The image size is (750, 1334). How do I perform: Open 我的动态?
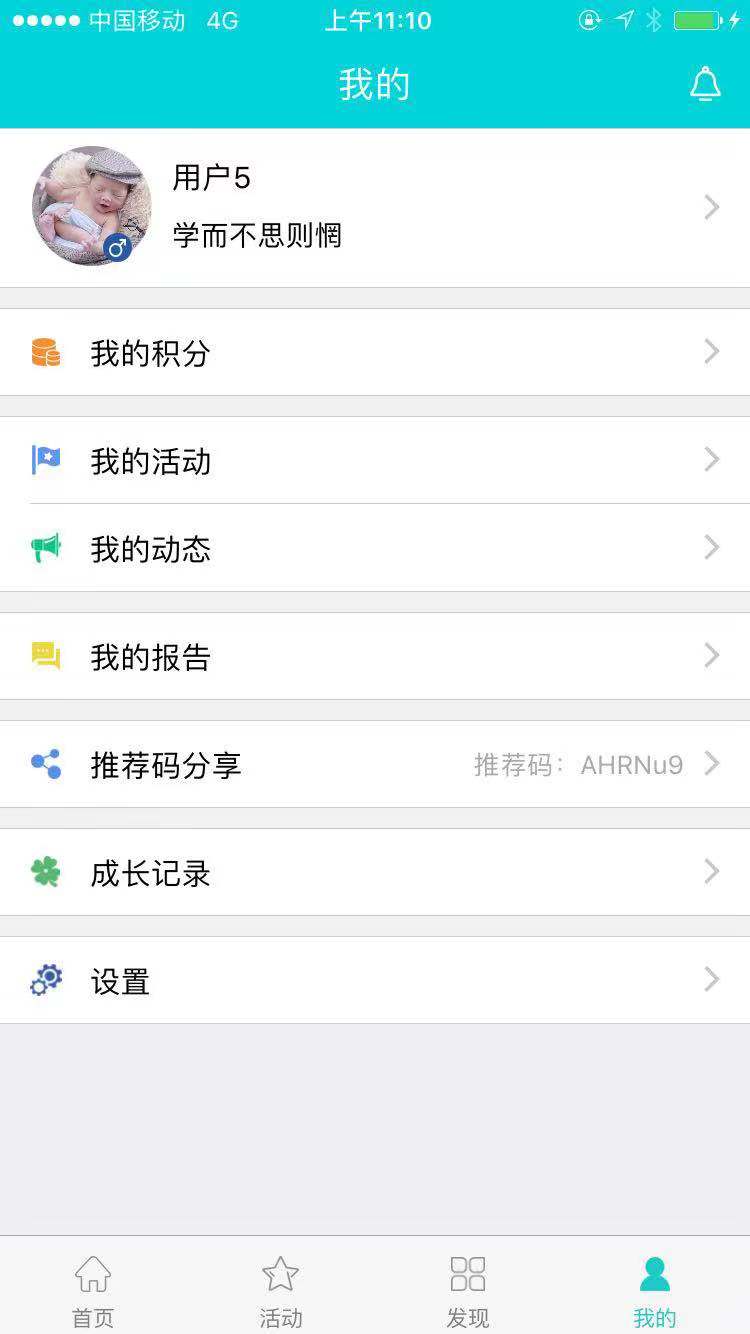[375, 548]
